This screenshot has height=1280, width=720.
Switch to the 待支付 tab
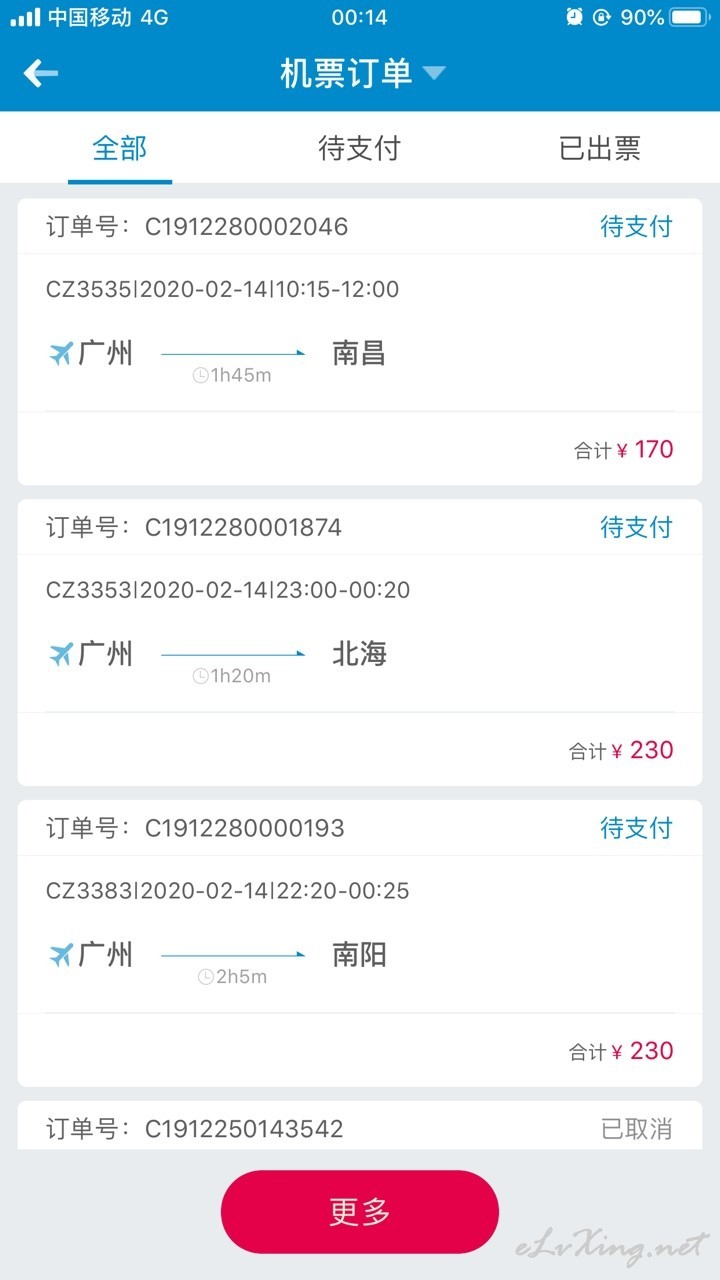tap(359, 149)
